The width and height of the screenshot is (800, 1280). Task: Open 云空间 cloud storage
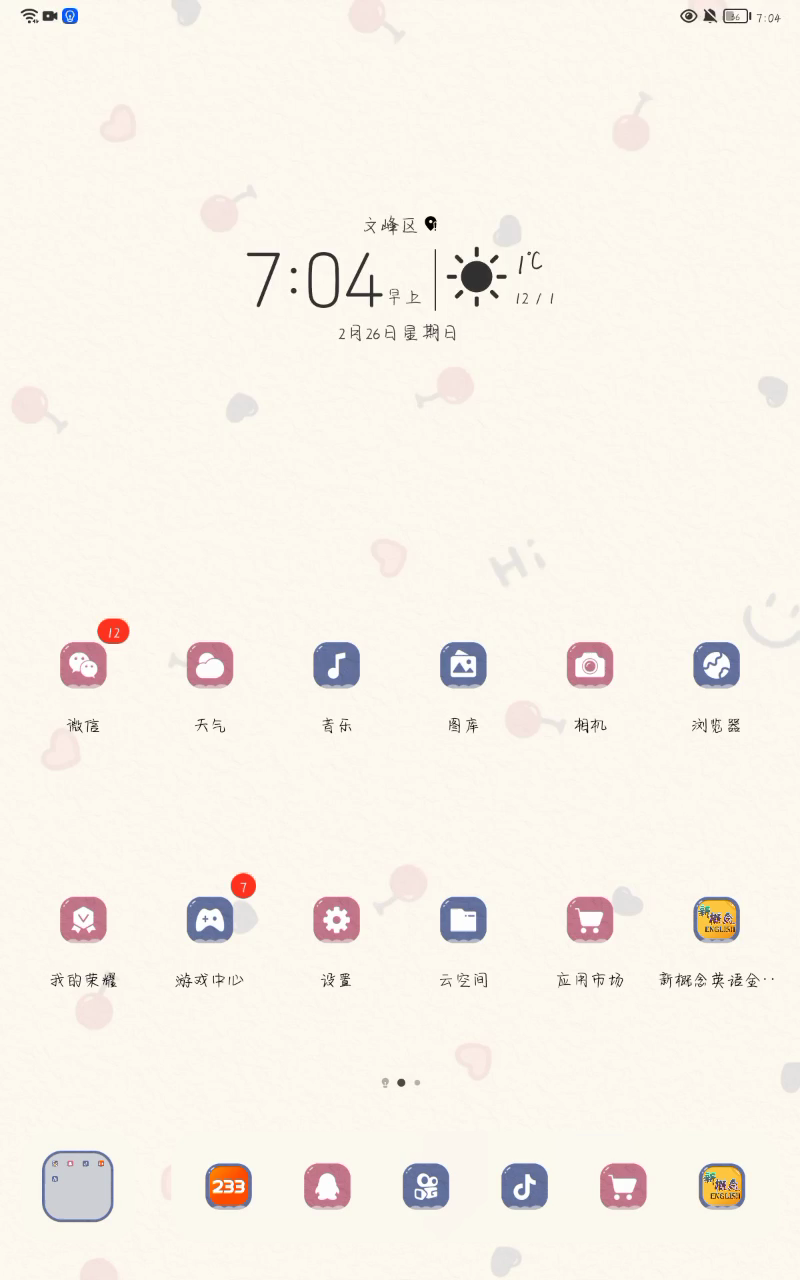[463, 920]
